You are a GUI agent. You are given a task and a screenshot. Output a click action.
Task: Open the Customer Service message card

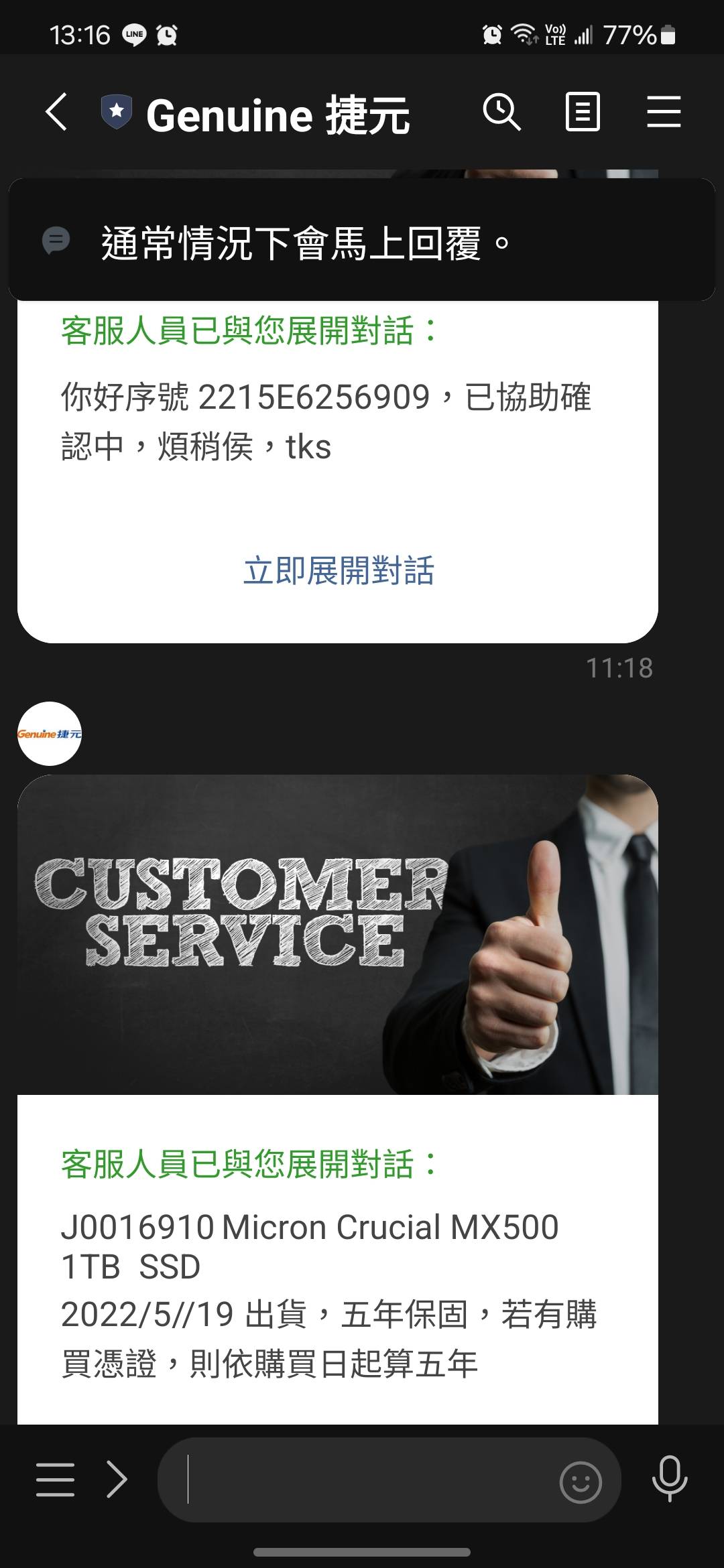coord(338,1099)
